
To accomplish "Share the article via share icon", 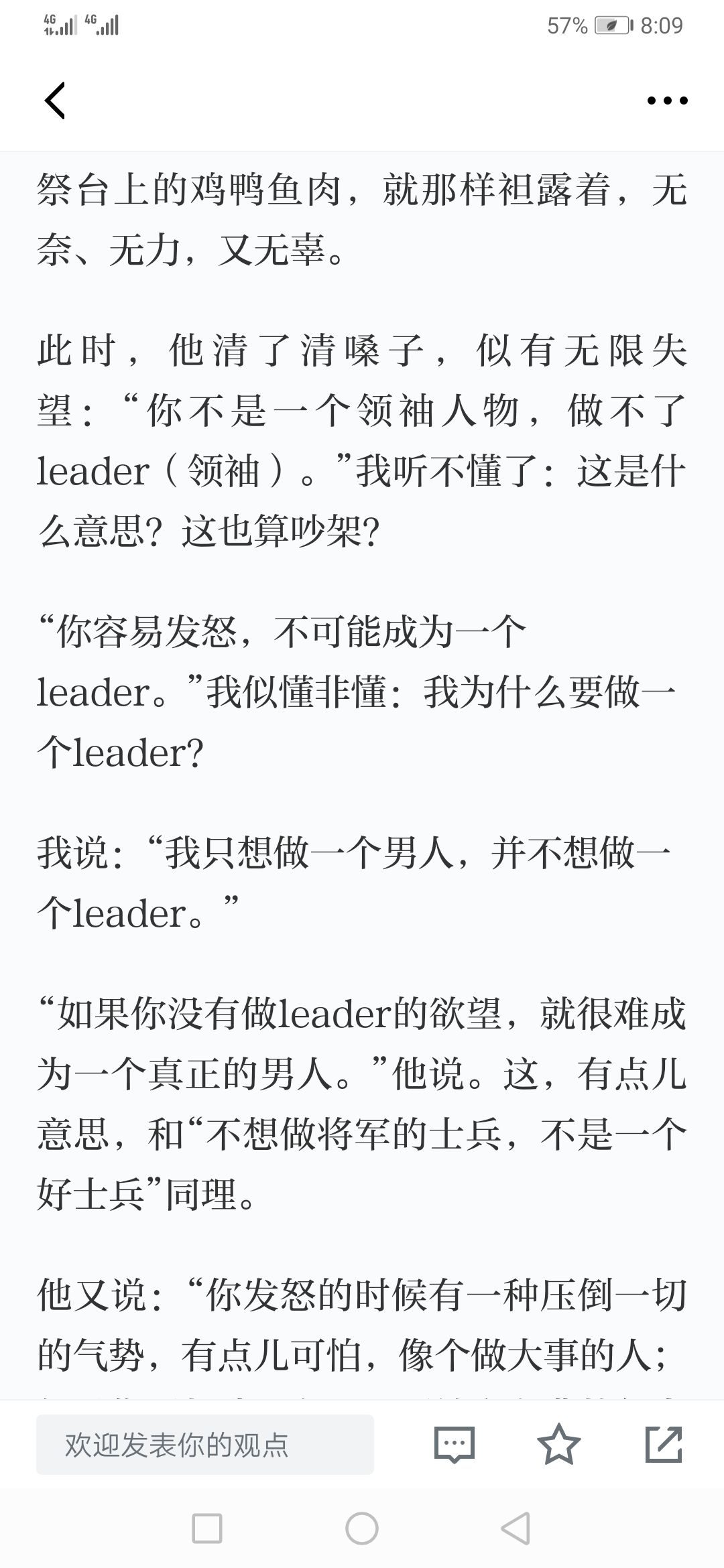I will (664, 1444).
